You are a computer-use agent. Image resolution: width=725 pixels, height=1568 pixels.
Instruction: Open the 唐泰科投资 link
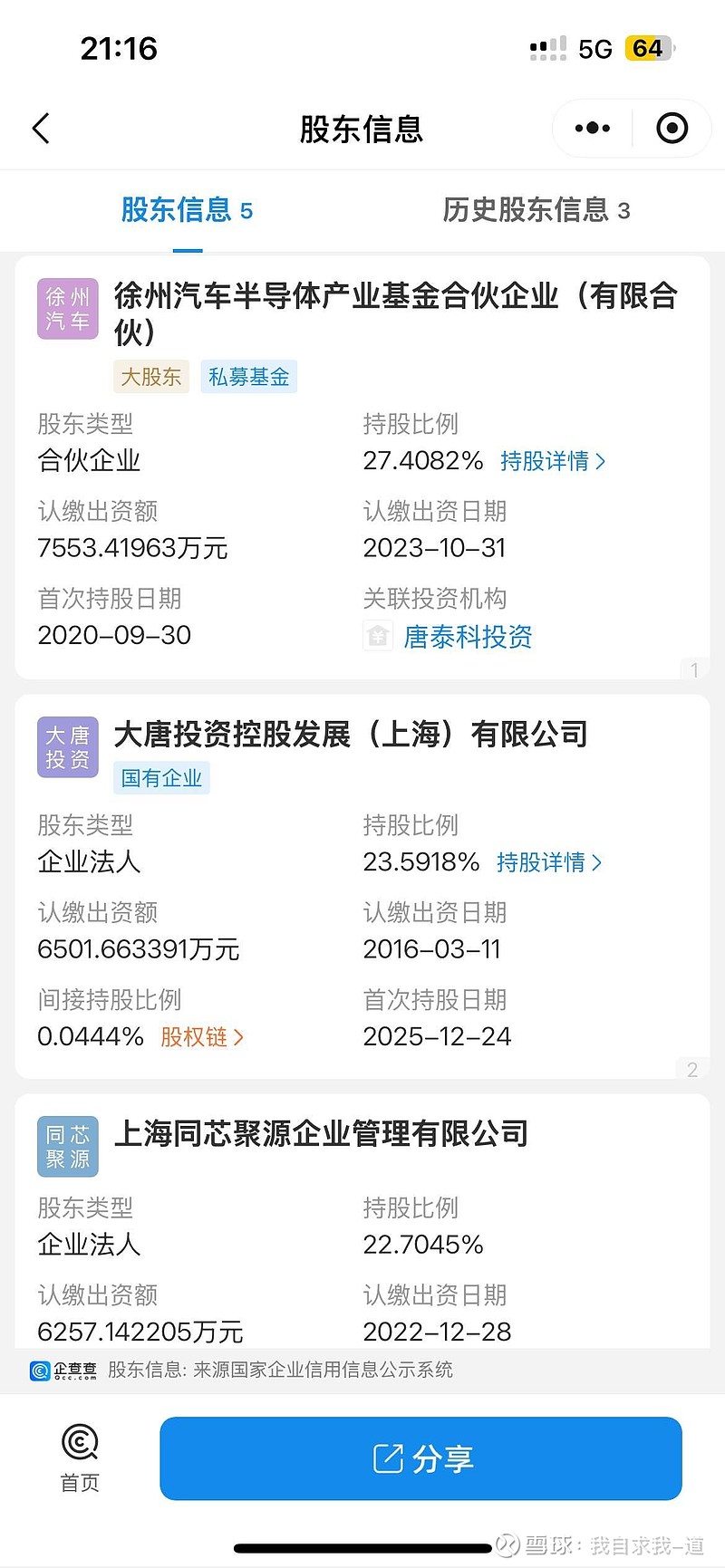pos(468,635)
